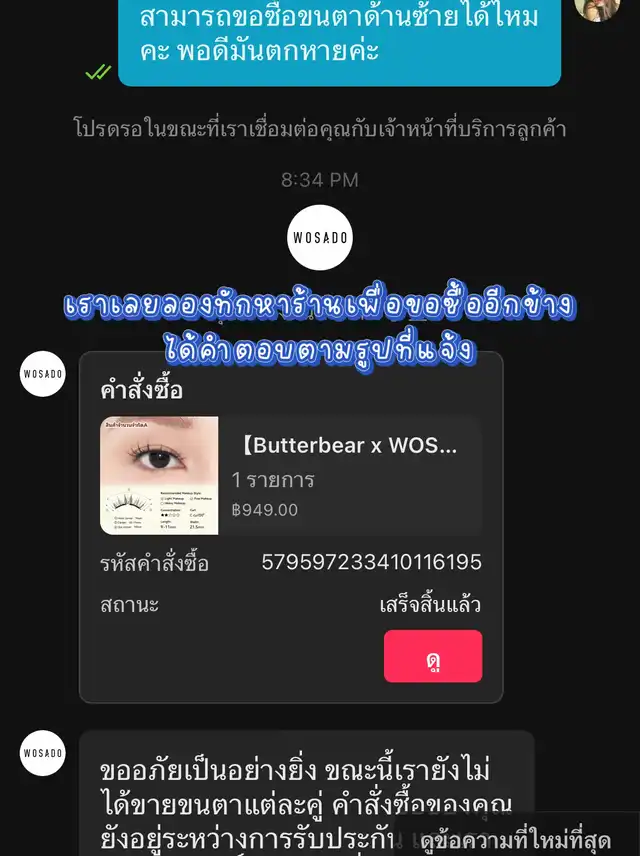
Task: Tap the red ดู button on the order card
Action: tap(432, 656)
